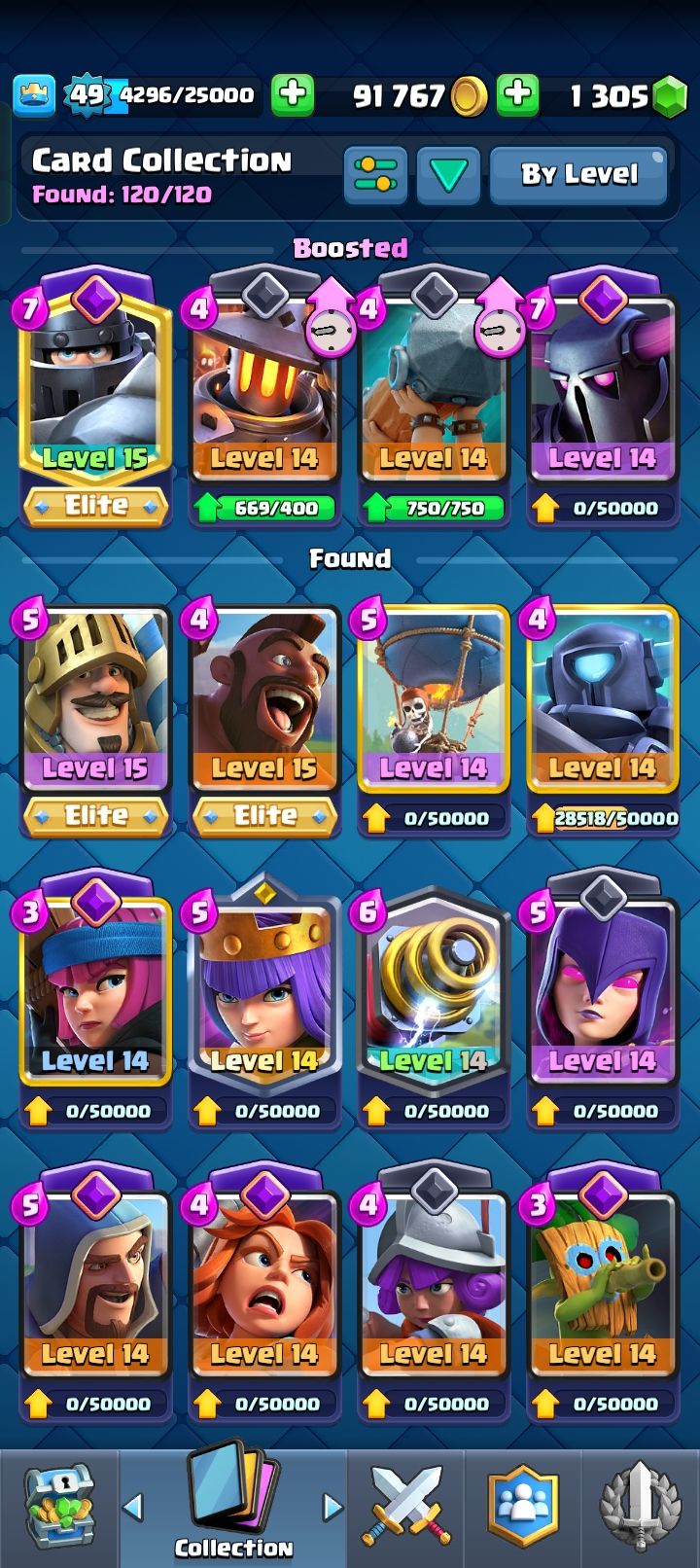Open the Archer Queen champion card
The image size is (700, 1568).
coord(263,992)
